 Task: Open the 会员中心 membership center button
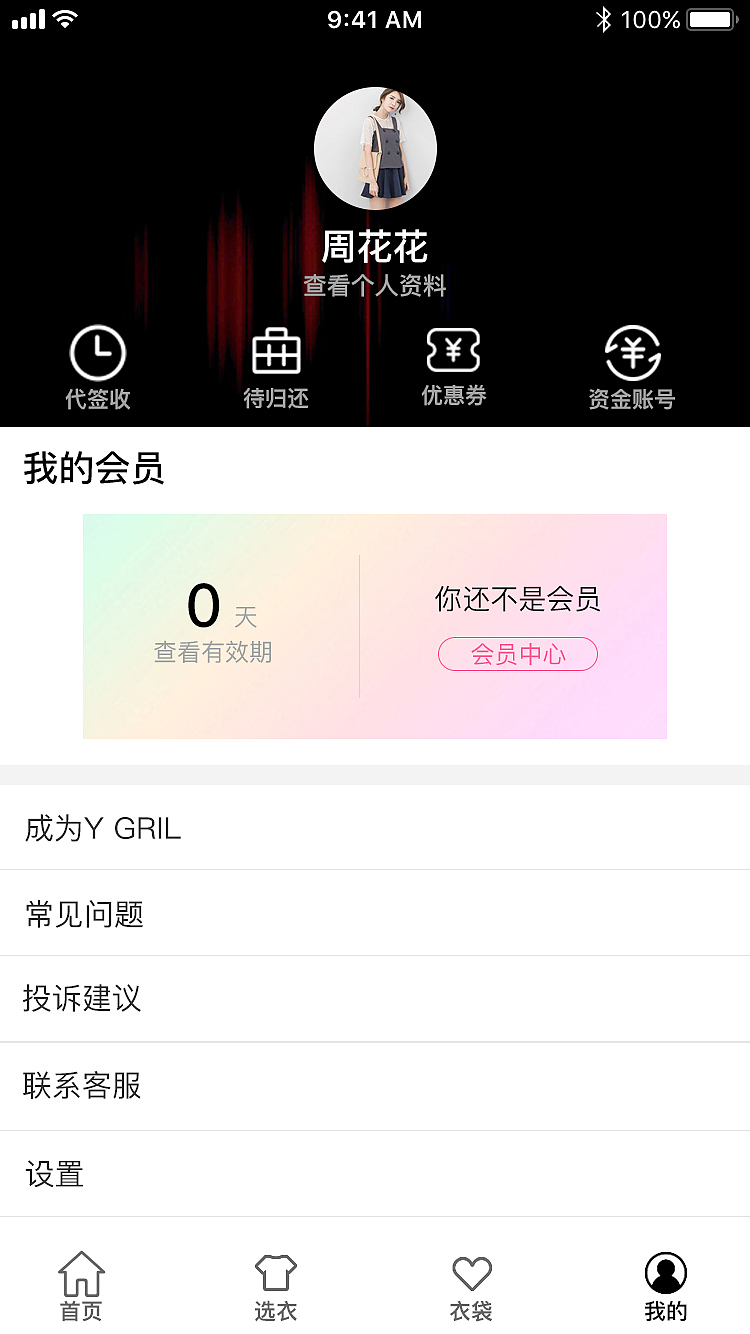click(x=518, y=654)
